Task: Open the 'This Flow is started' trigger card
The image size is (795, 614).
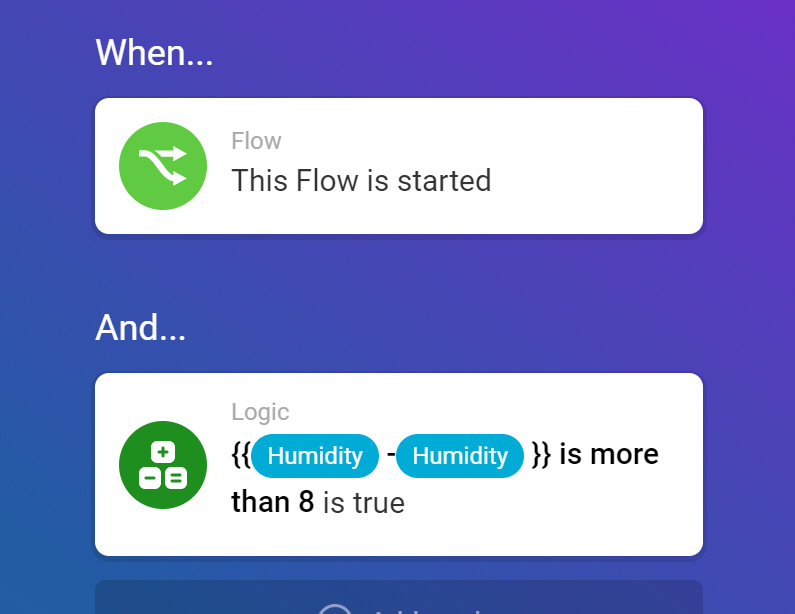Action: tap(398, 166)
